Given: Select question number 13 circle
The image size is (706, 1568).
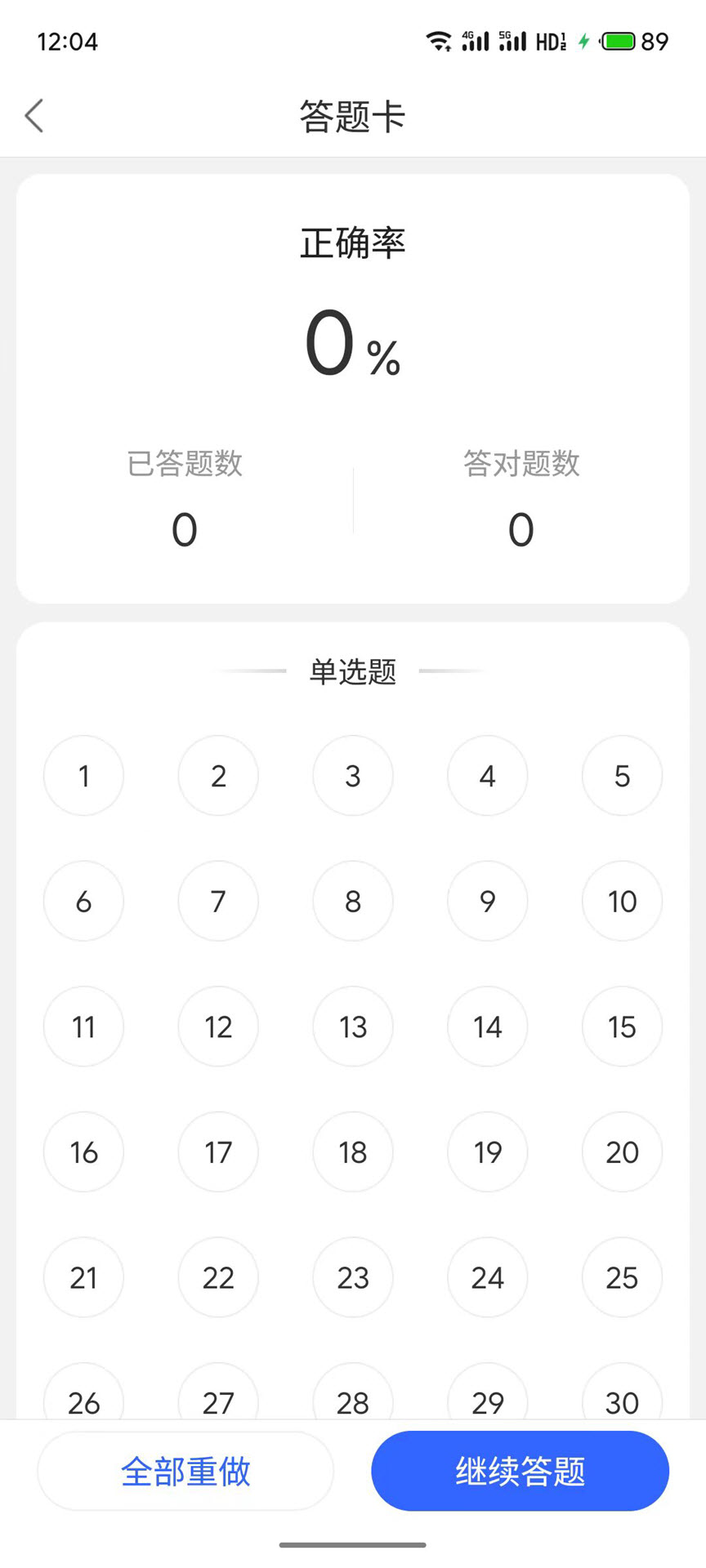Looking at the screenshot, I should (352, 1027).
